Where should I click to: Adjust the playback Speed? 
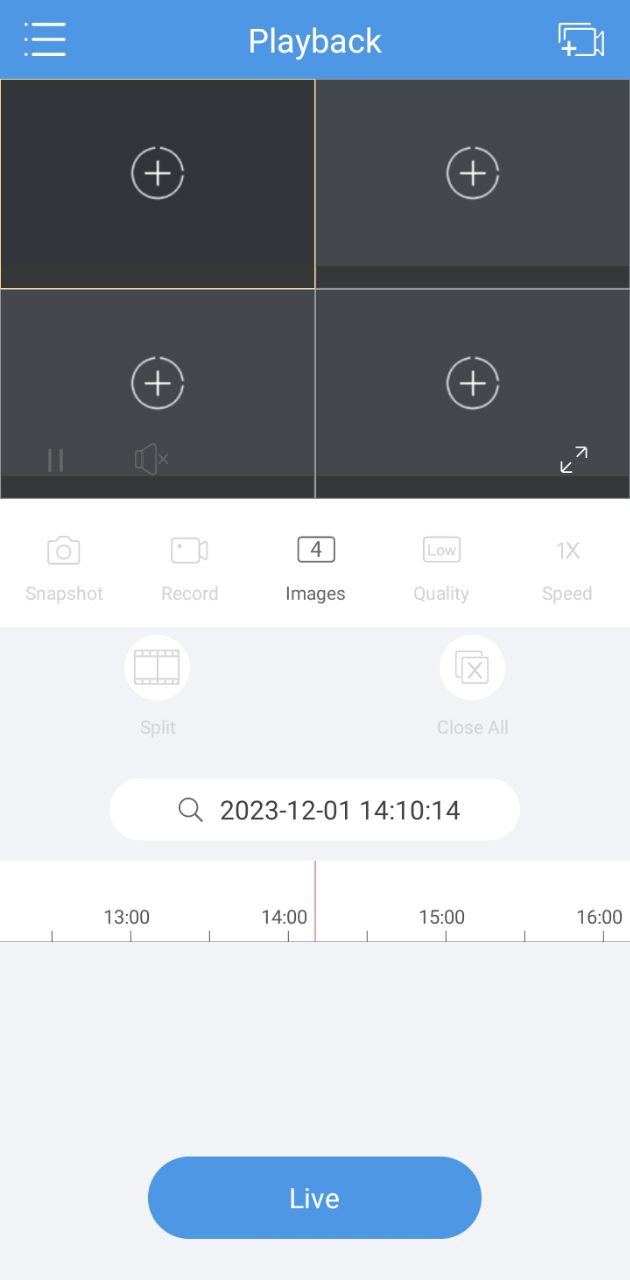coord(567,566)
